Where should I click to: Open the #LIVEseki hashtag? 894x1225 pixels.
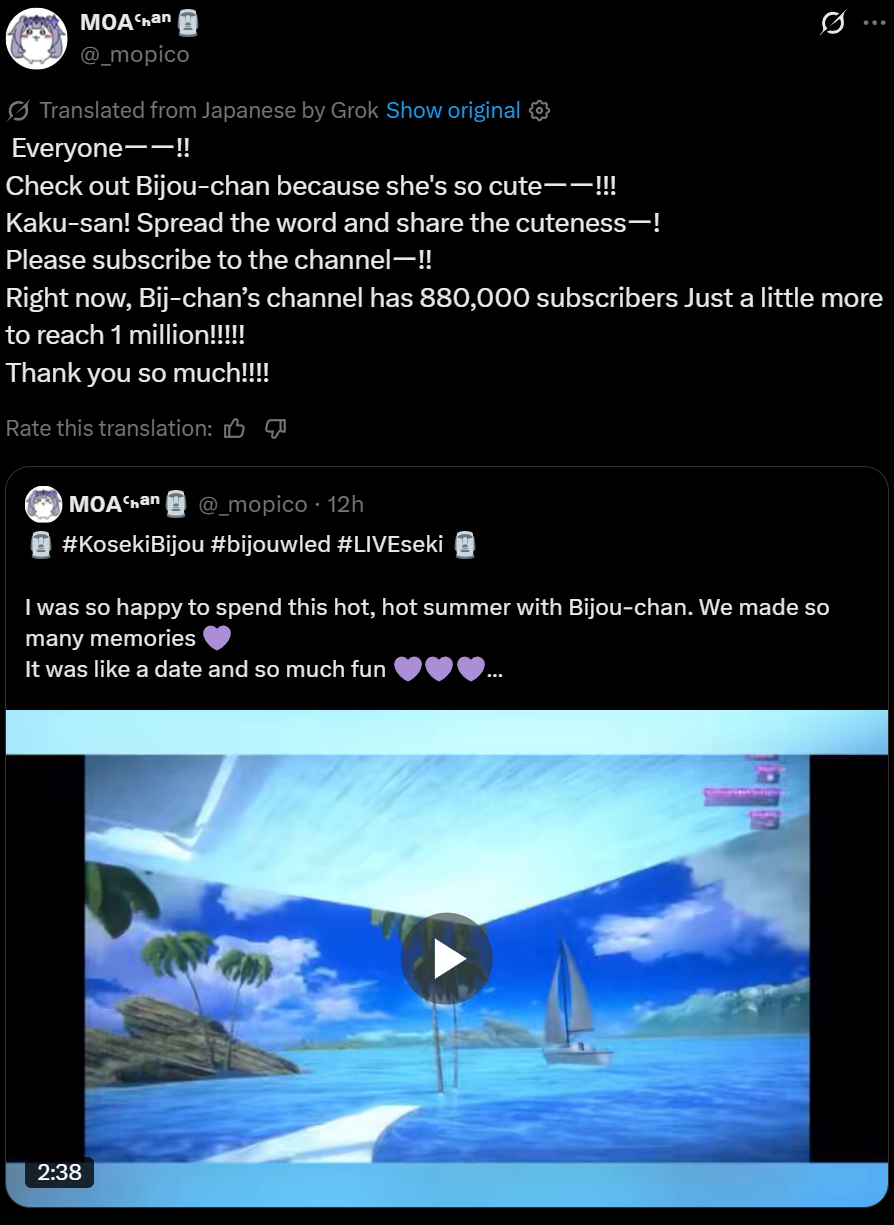point(393,546)
